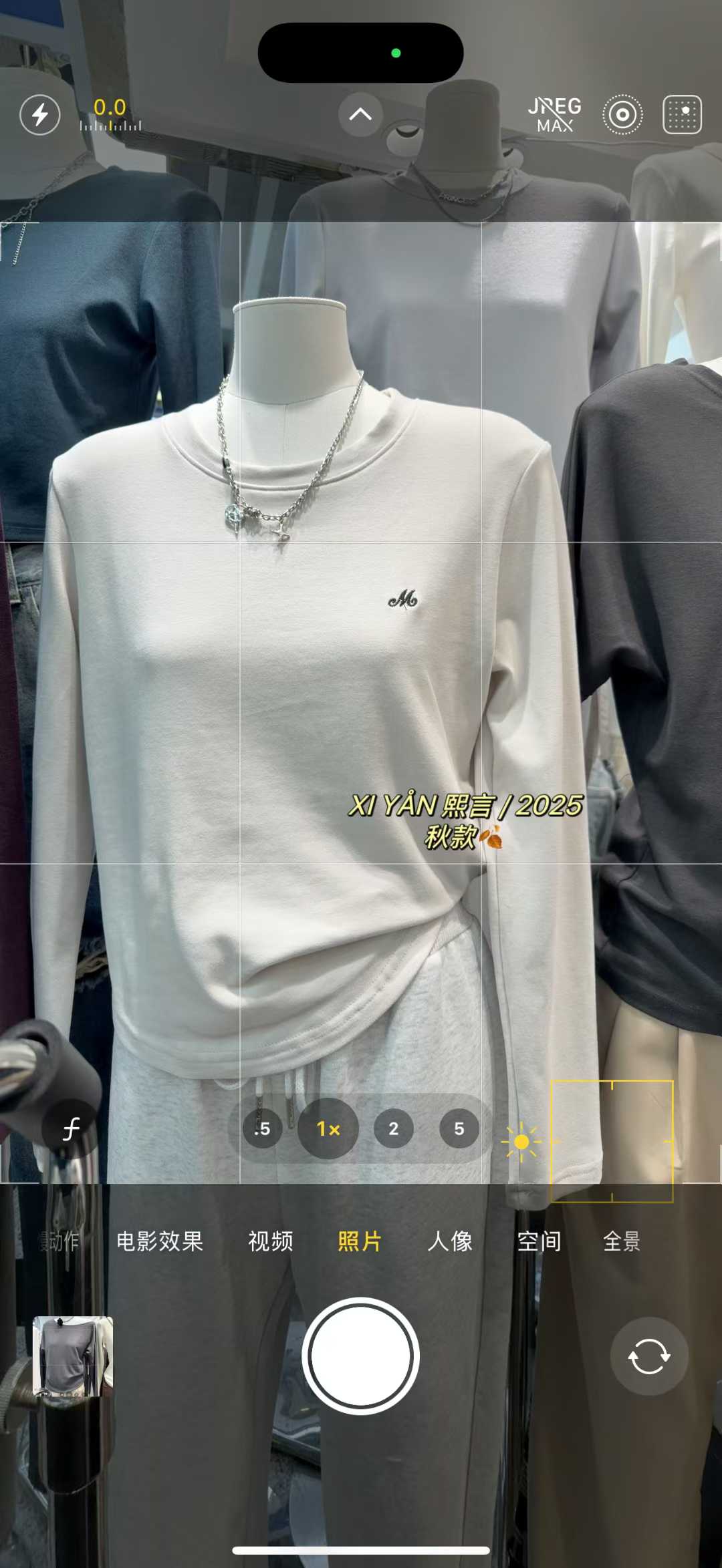The height and width of the screenshot is (1568, 722).
Task: Select the 1x zoom level
Action: tap(328, 1129)
